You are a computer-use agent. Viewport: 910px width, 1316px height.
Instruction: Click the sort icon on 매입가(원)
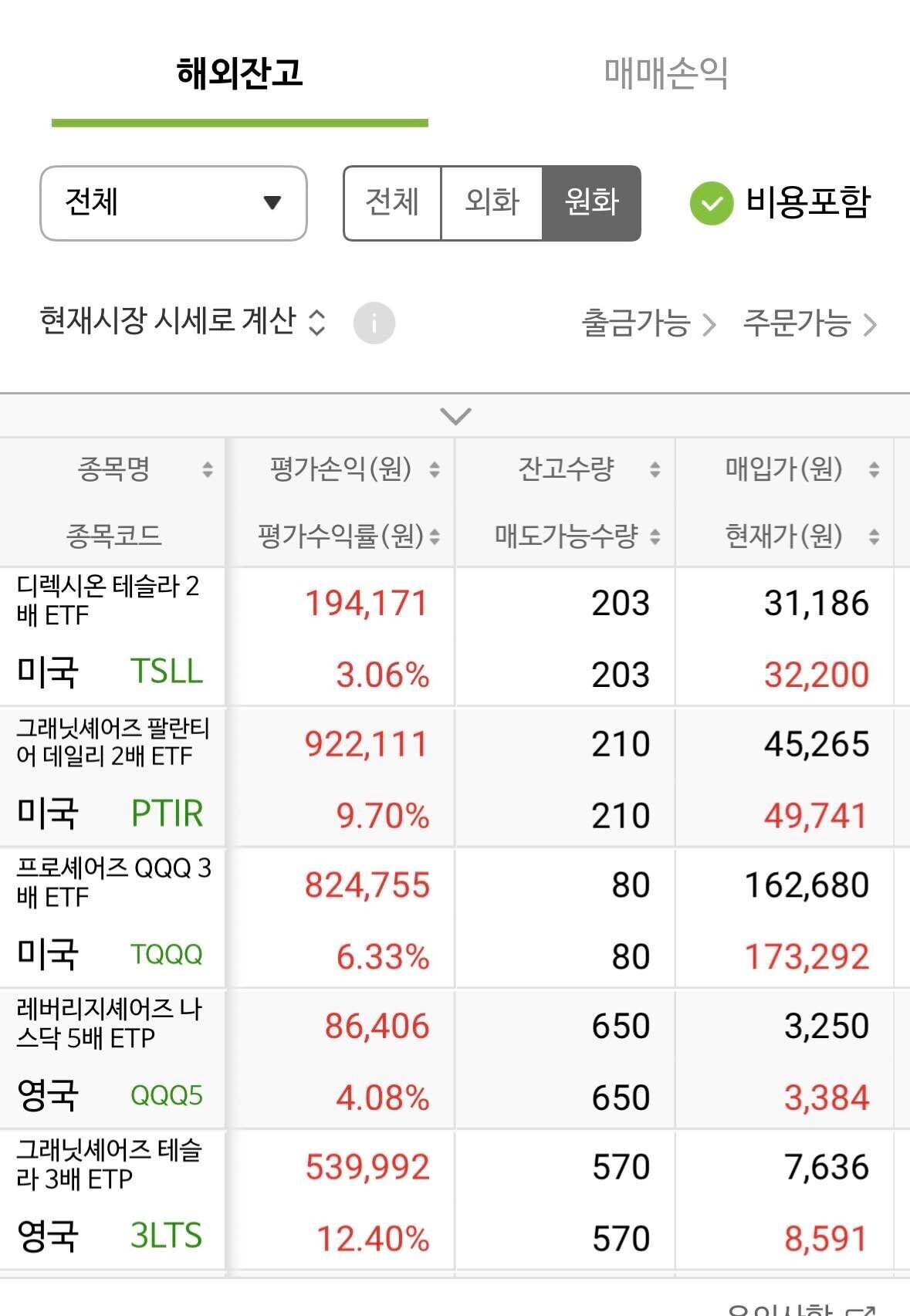pyautogui.click(x=873, y=469)
